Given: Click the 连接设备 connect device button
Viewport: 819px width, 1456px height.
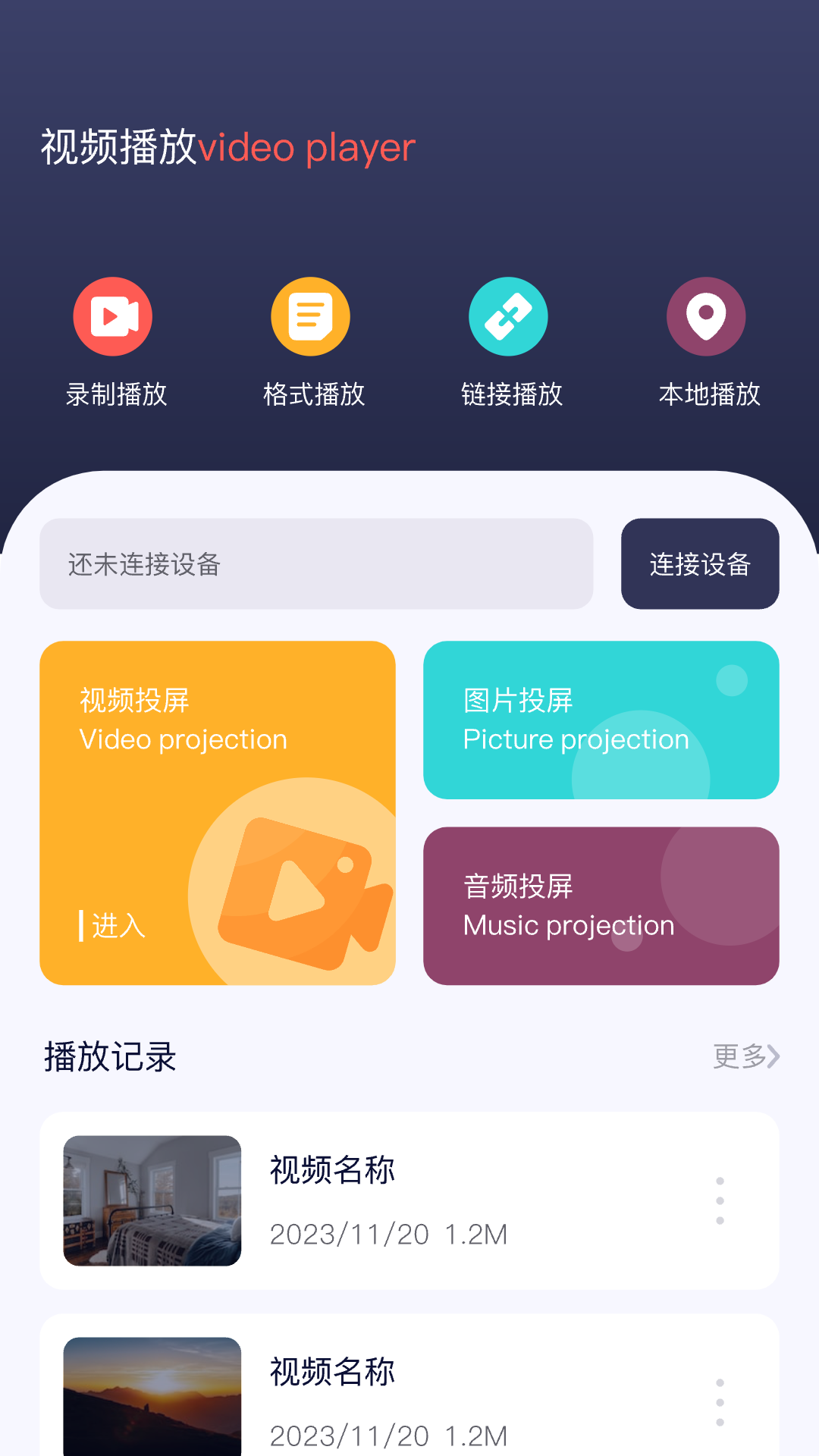Looking at the screenshot, I should pyautogui.click(x=699, y=563).
